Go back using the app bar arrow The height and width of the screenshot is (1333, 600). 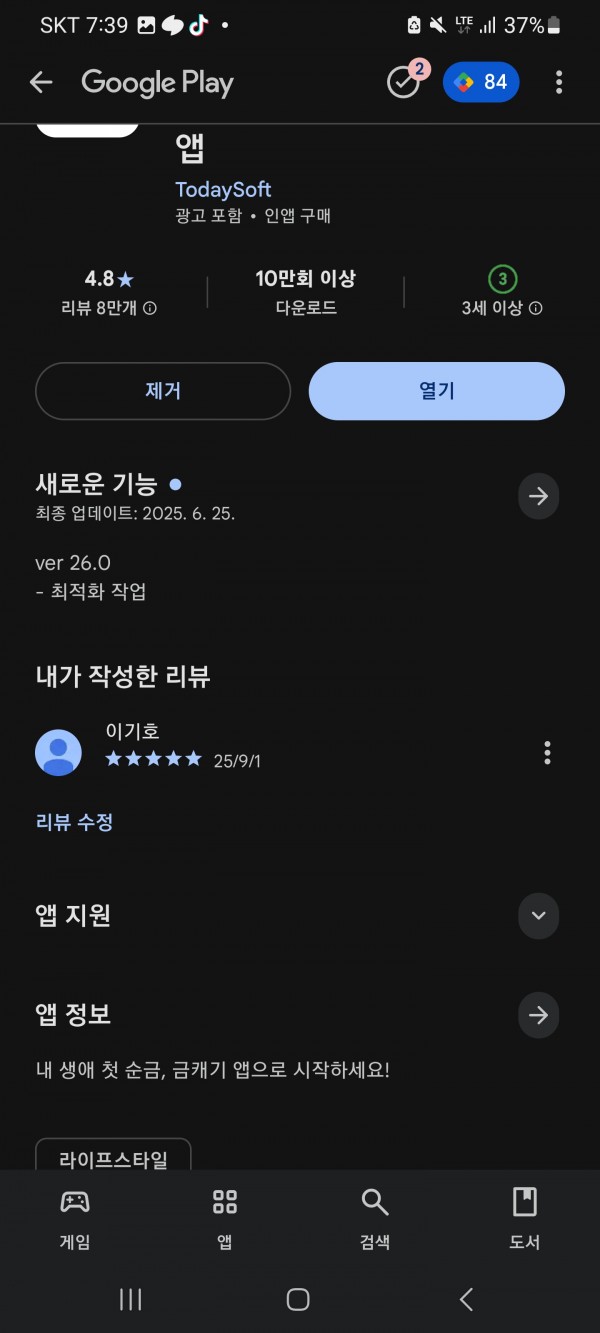40,82
